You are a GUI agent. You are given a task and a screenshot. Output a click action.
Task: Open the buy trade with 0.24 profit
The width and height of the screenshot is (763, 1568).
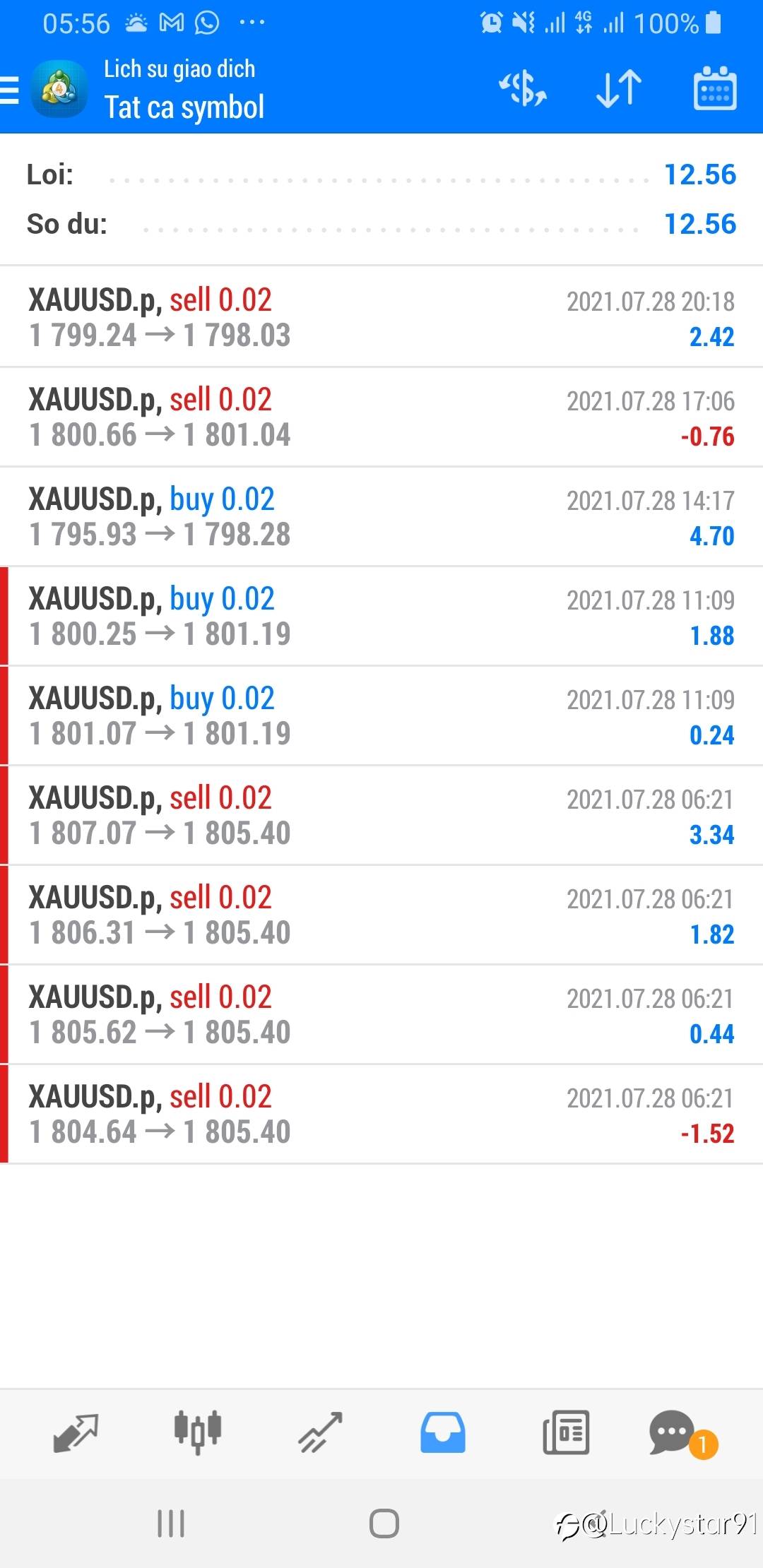(381, 715)
